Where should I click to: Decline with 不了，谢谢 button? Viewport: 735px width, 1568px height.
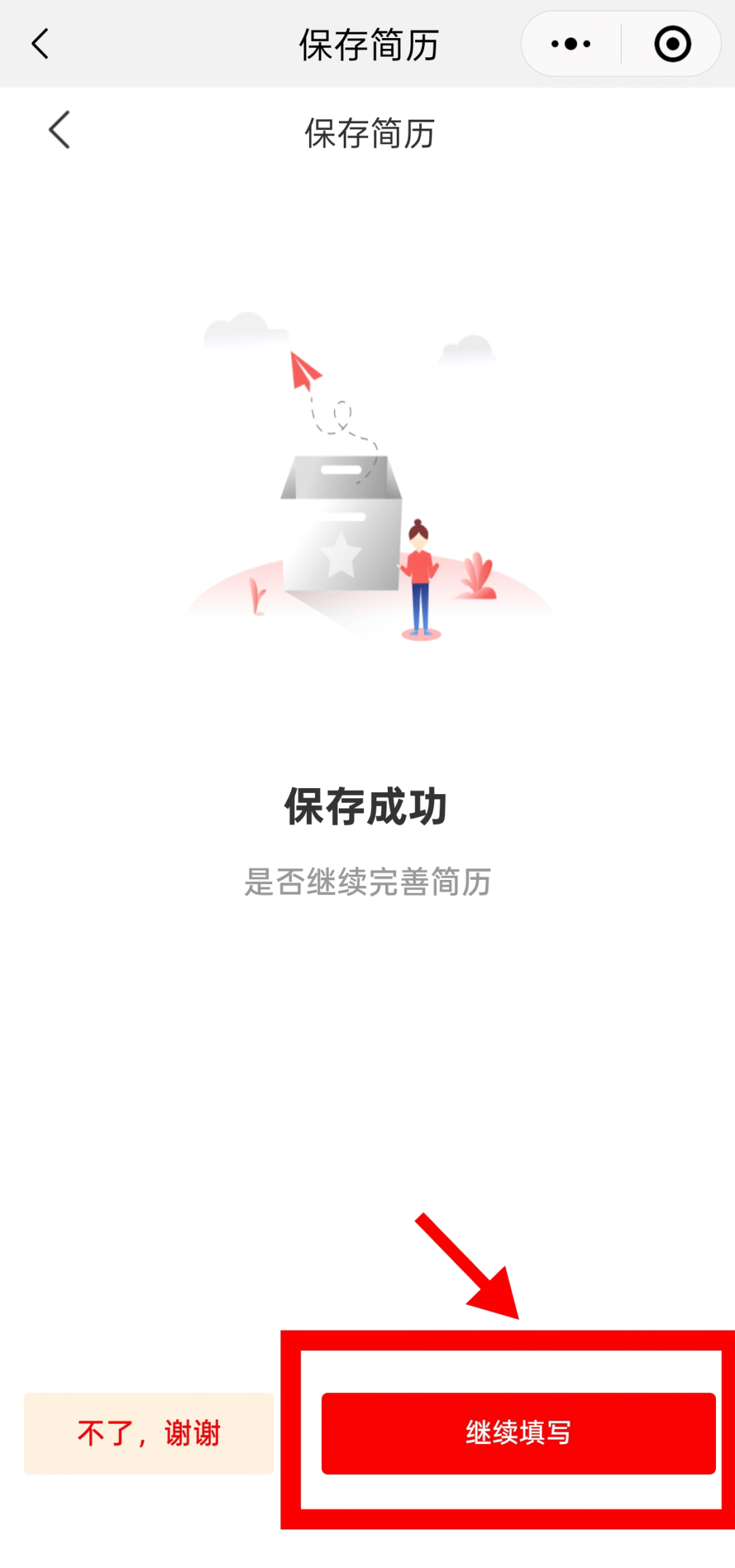pyautogui.click(x=149, y=1433)
